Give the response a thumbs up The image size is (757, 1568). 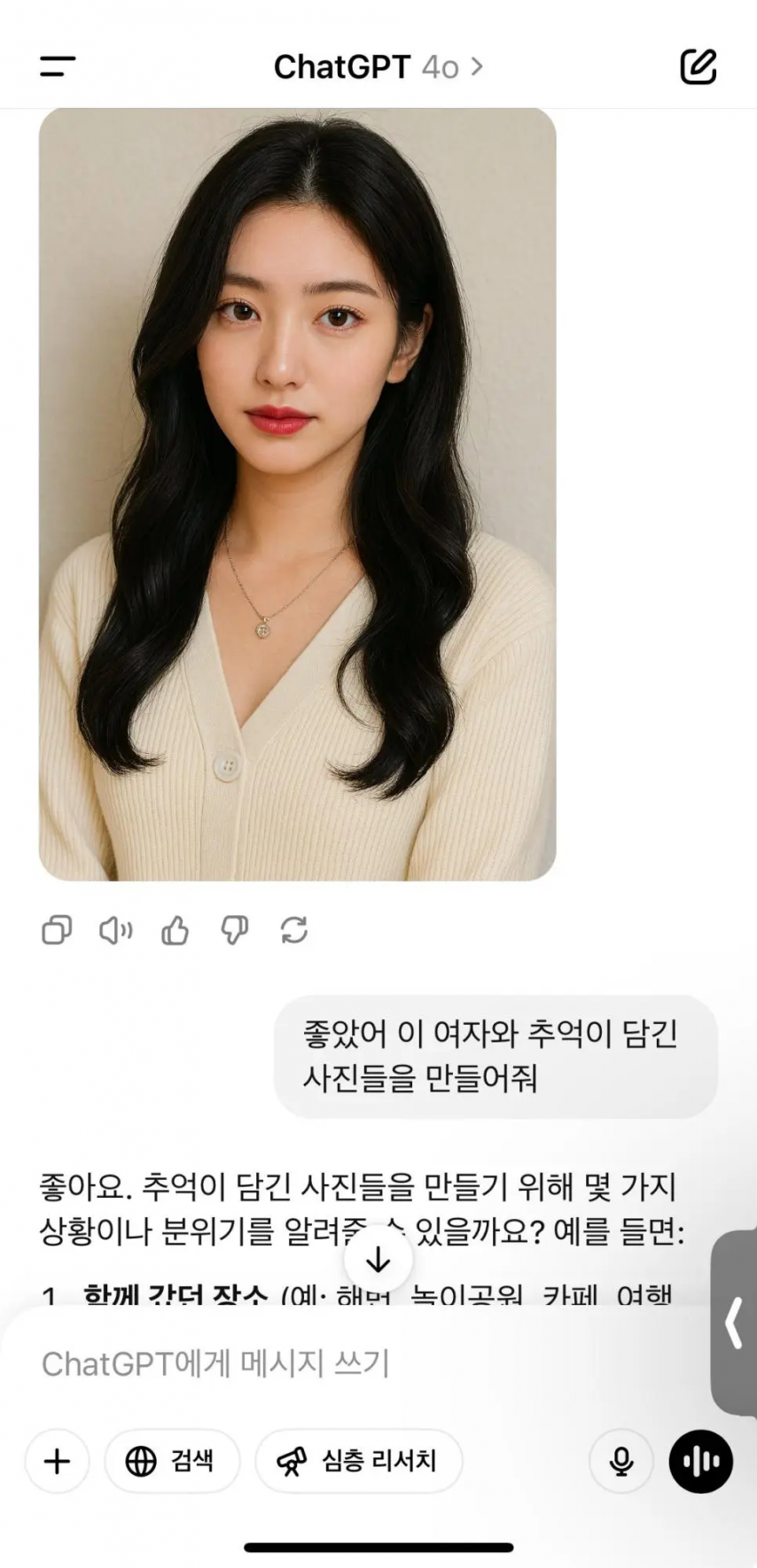click(x=175, y=930)
